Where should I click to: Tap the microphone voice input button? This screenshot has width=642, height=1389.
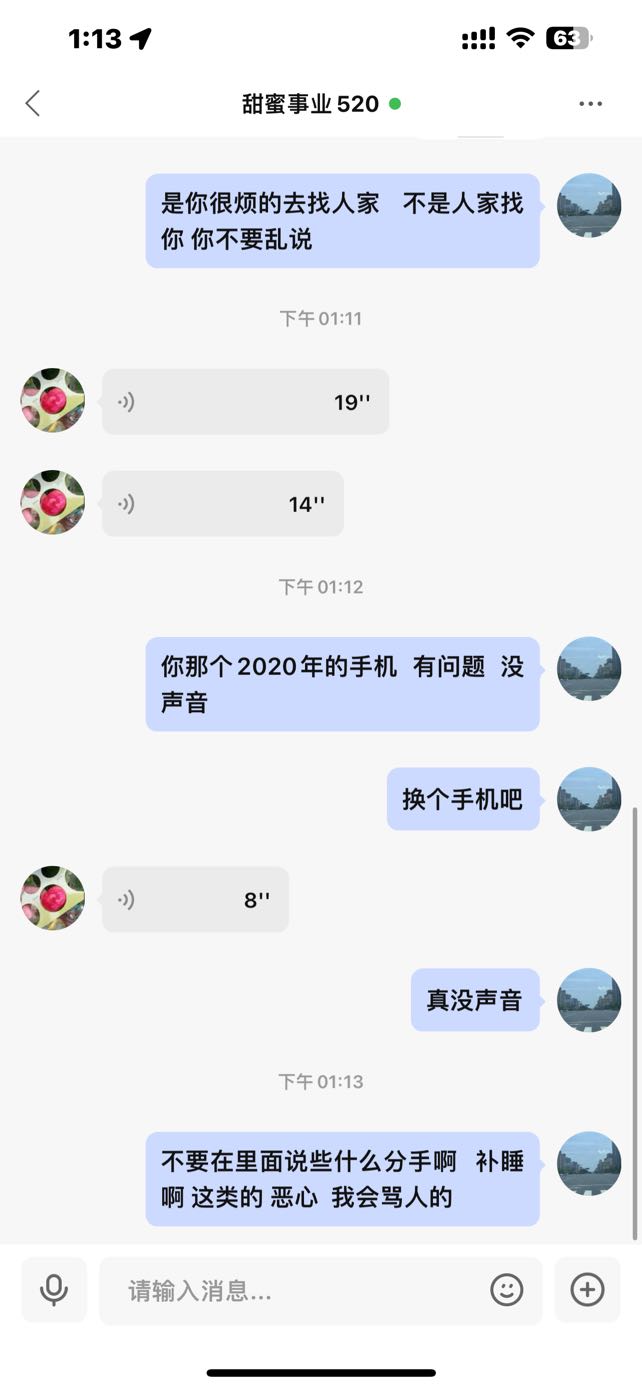click(54, 1290)
